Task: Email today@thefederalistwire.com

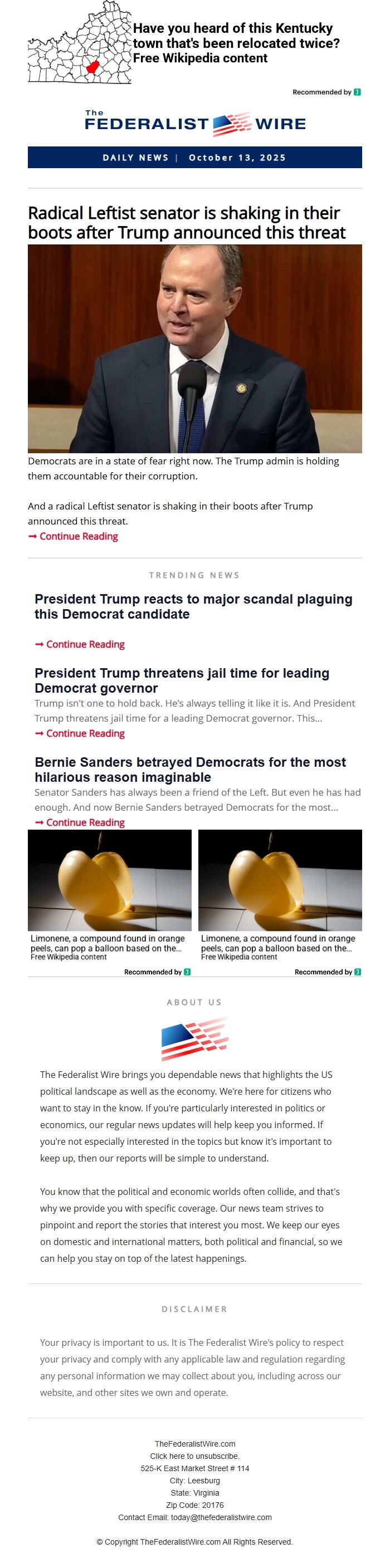Action: tap(221, 1517)
